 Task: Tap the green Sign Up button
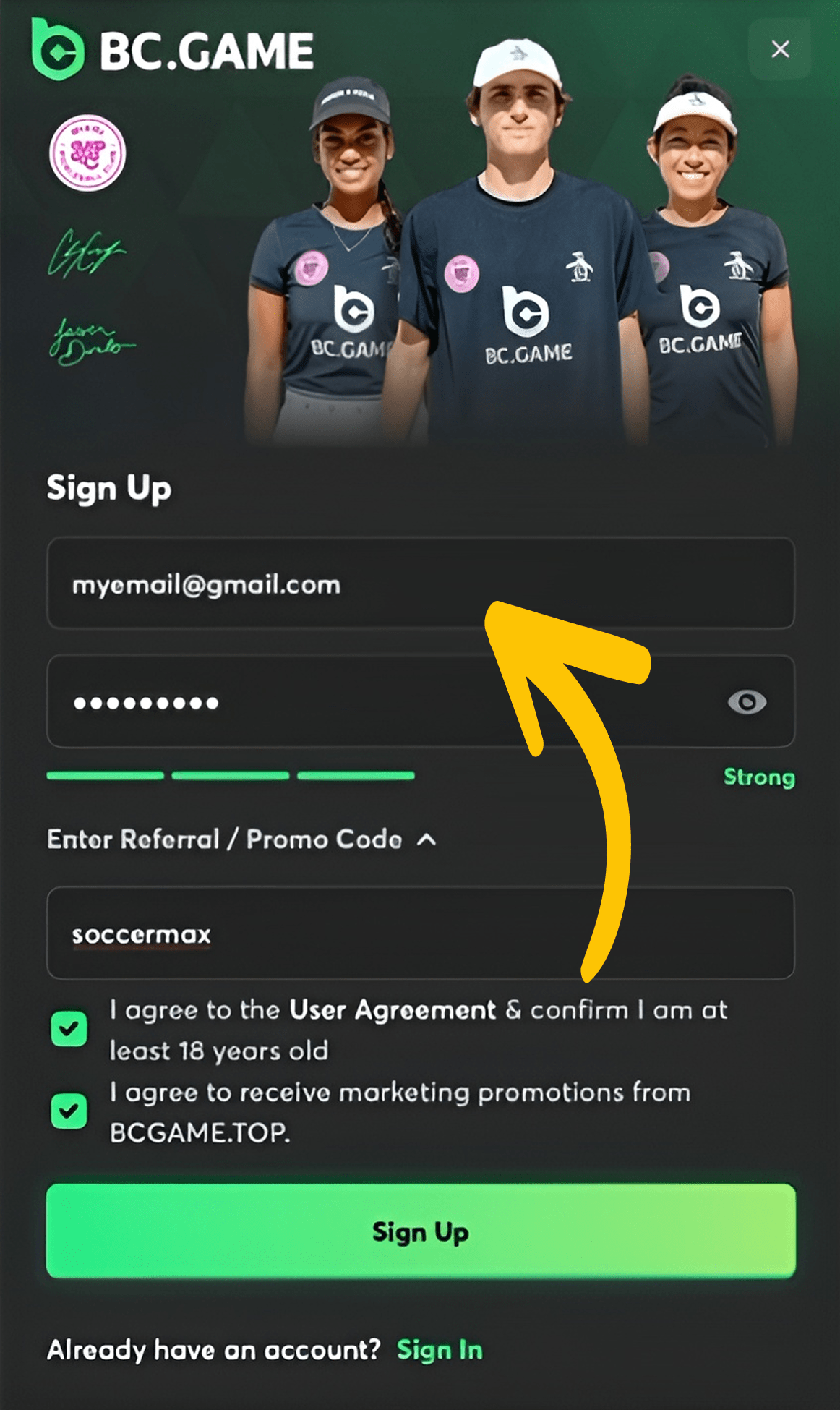420,1231
